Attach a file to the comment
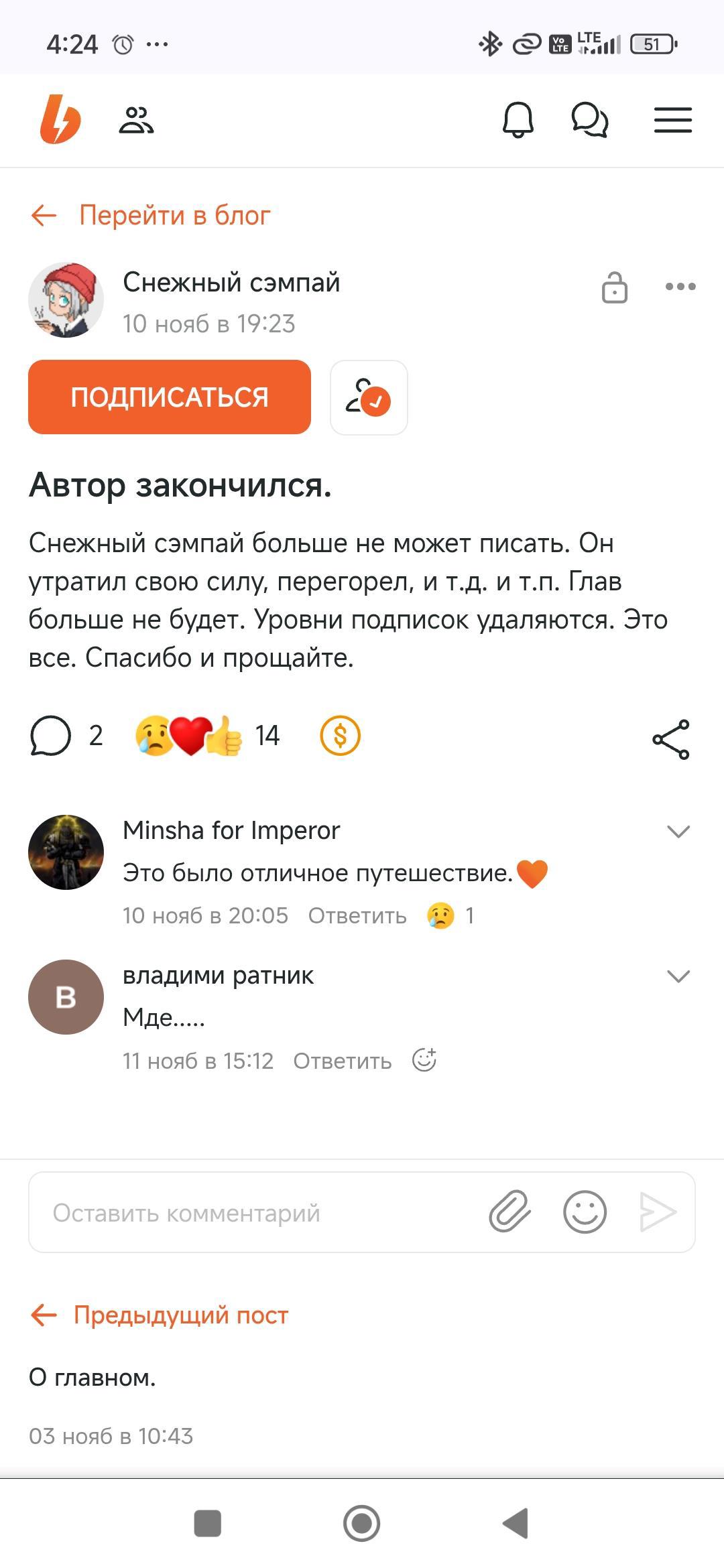This screenshot has height=1568, width=724. coord(509,1212)
